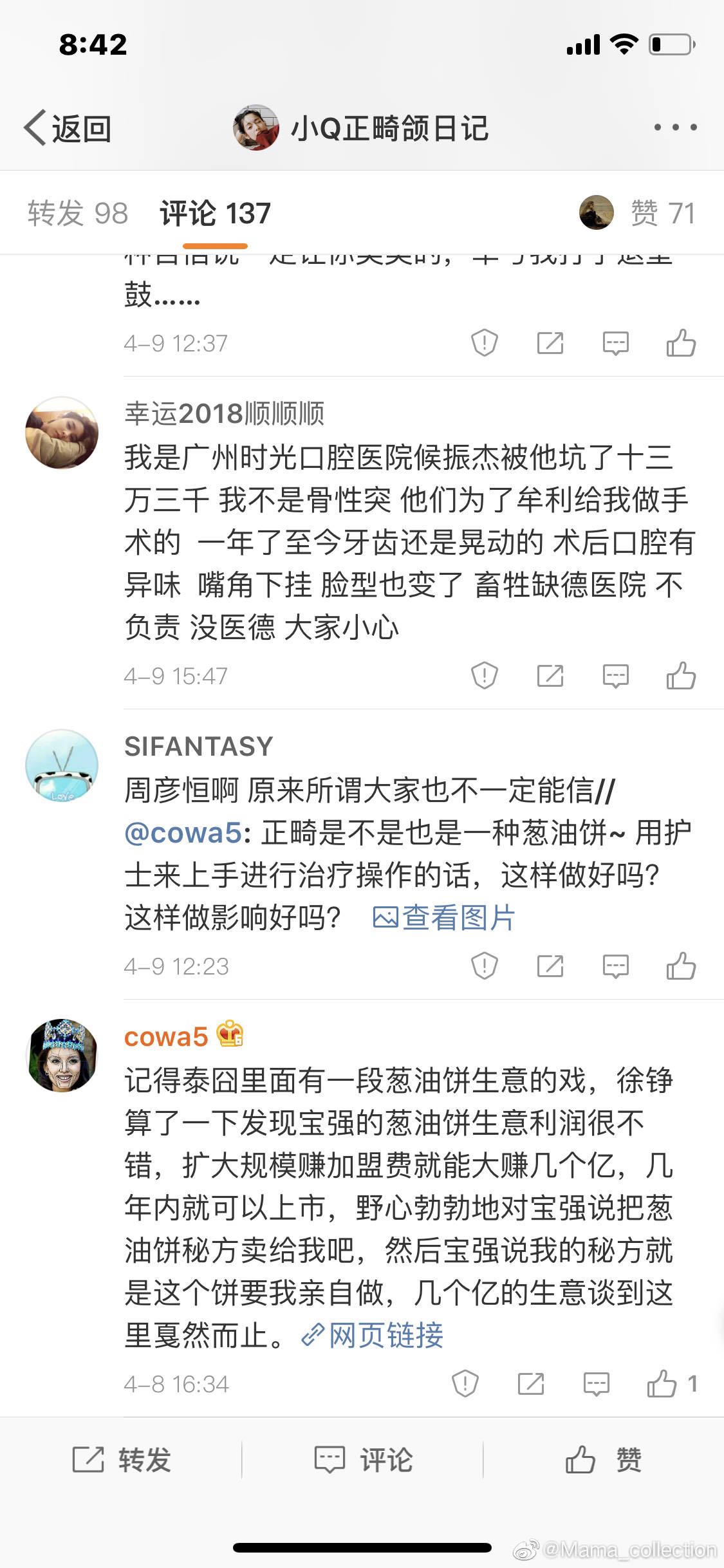This screenshot has width=724, height=1568.
Task: Open 查看图片 in SIFANTASY's comment
Action: click(444, 917)
